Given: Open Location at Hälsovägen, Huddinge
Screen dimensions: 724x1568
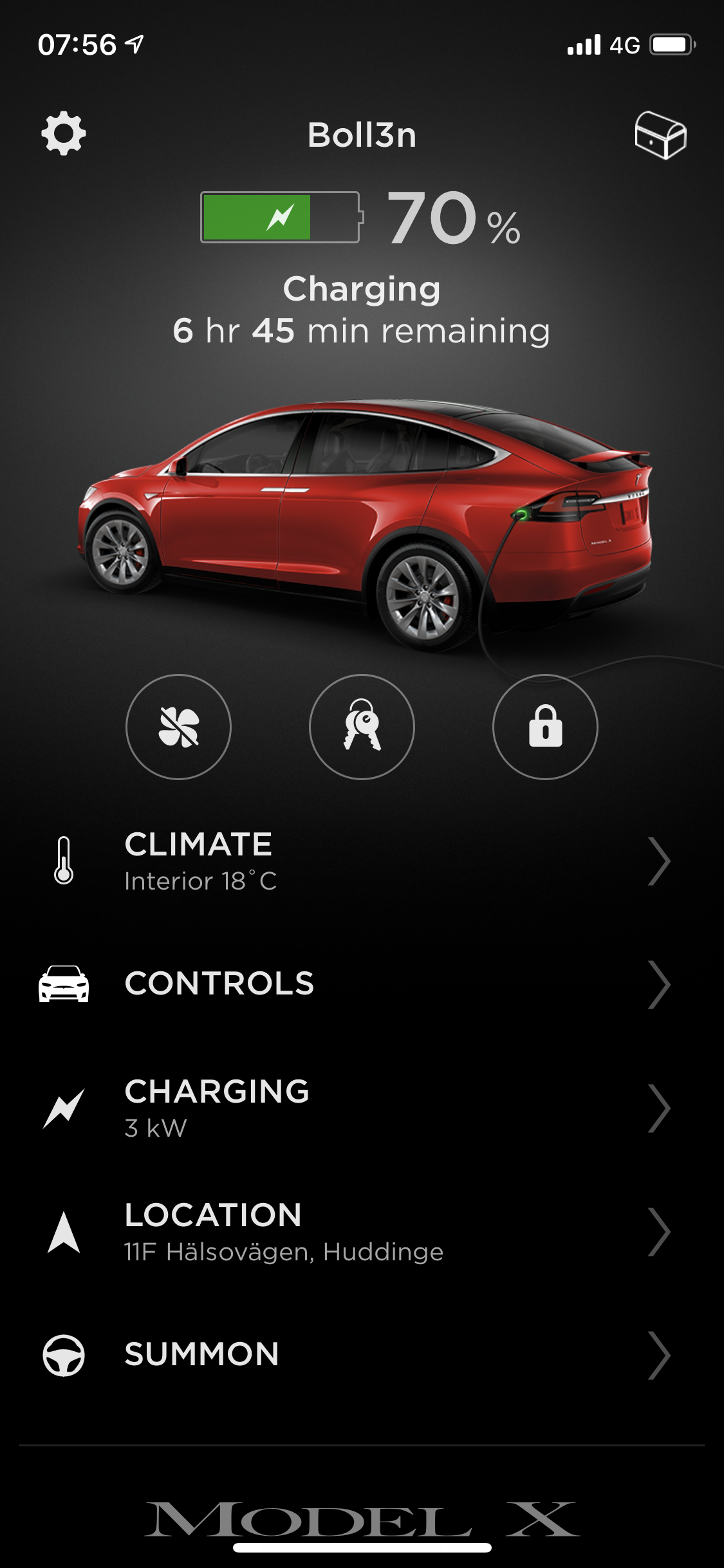Looking at the screenshot, I should (x=362, y=1231).
